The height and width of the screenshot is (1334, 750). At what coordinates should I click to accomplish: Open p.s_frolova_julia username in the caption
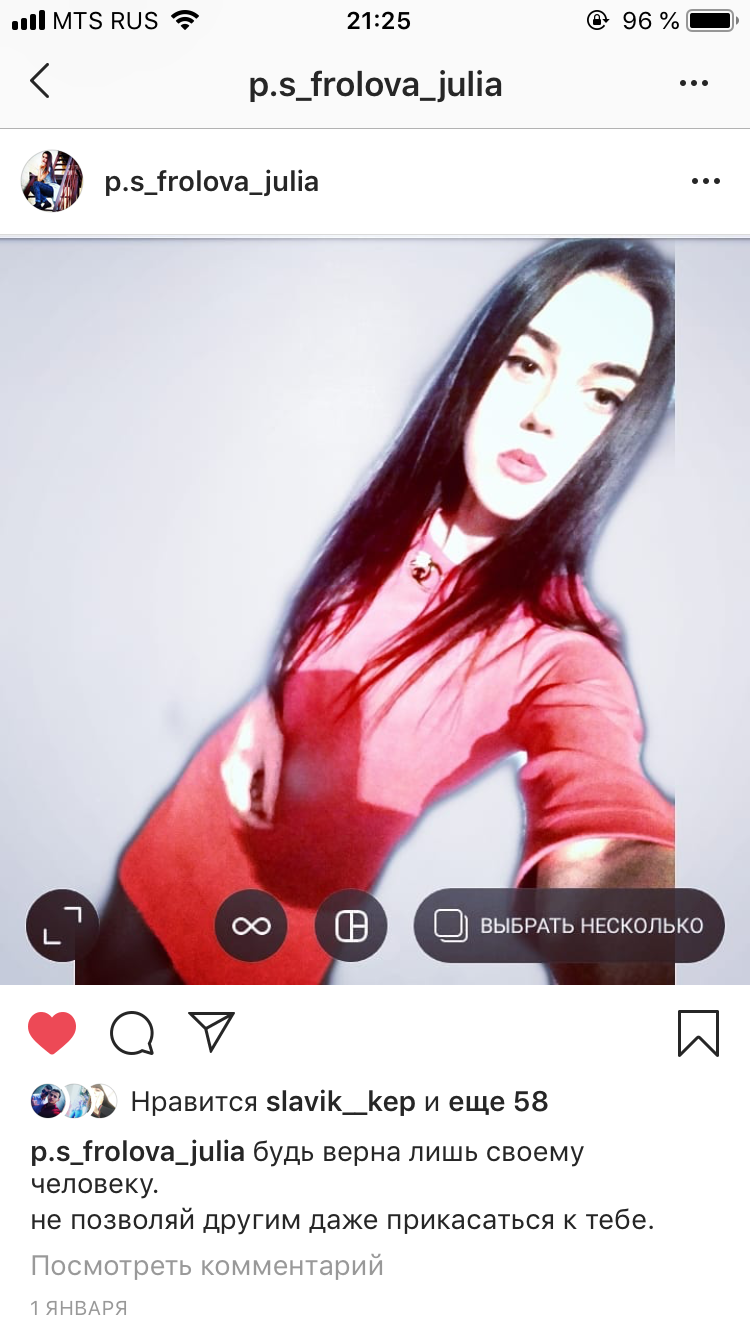click(137, 1152)
